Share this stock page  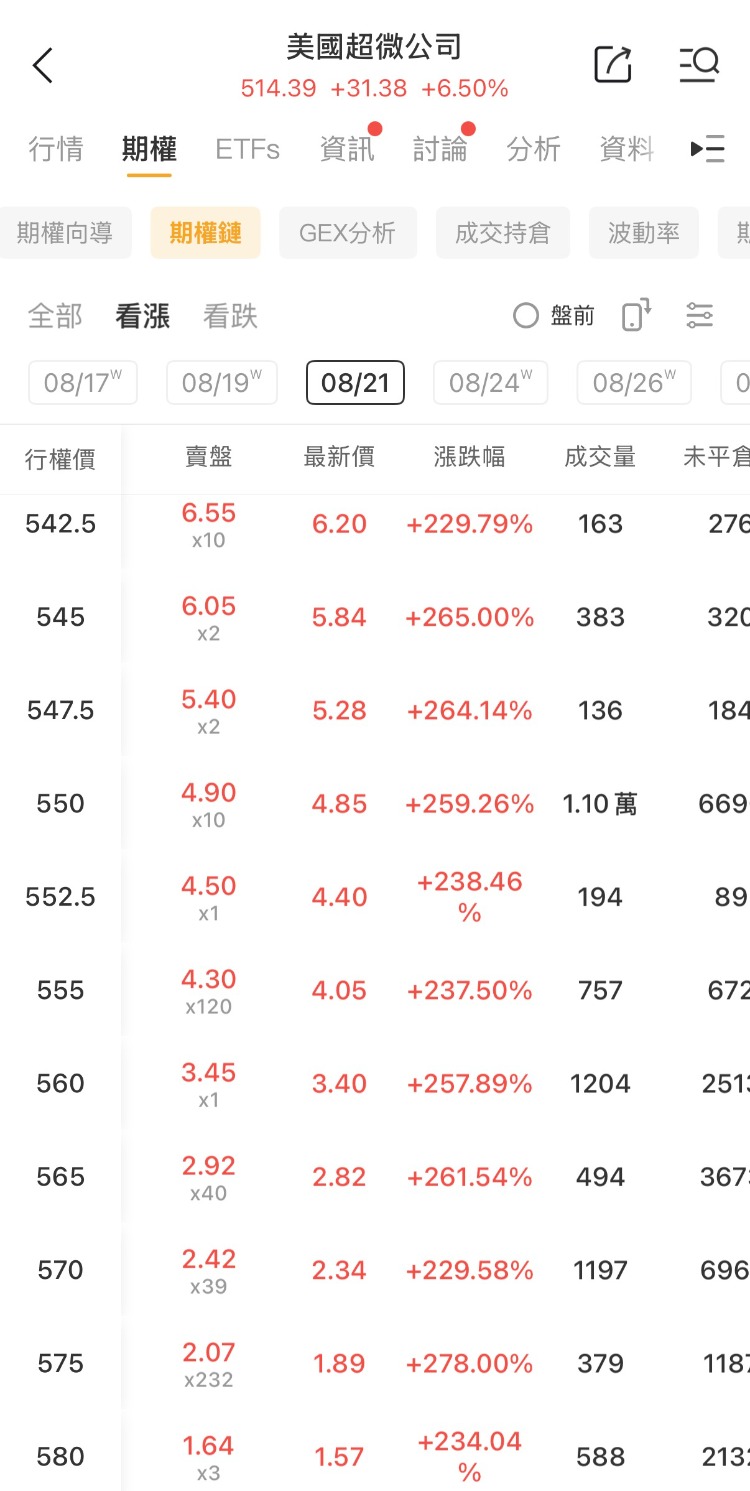click(613, 65)
